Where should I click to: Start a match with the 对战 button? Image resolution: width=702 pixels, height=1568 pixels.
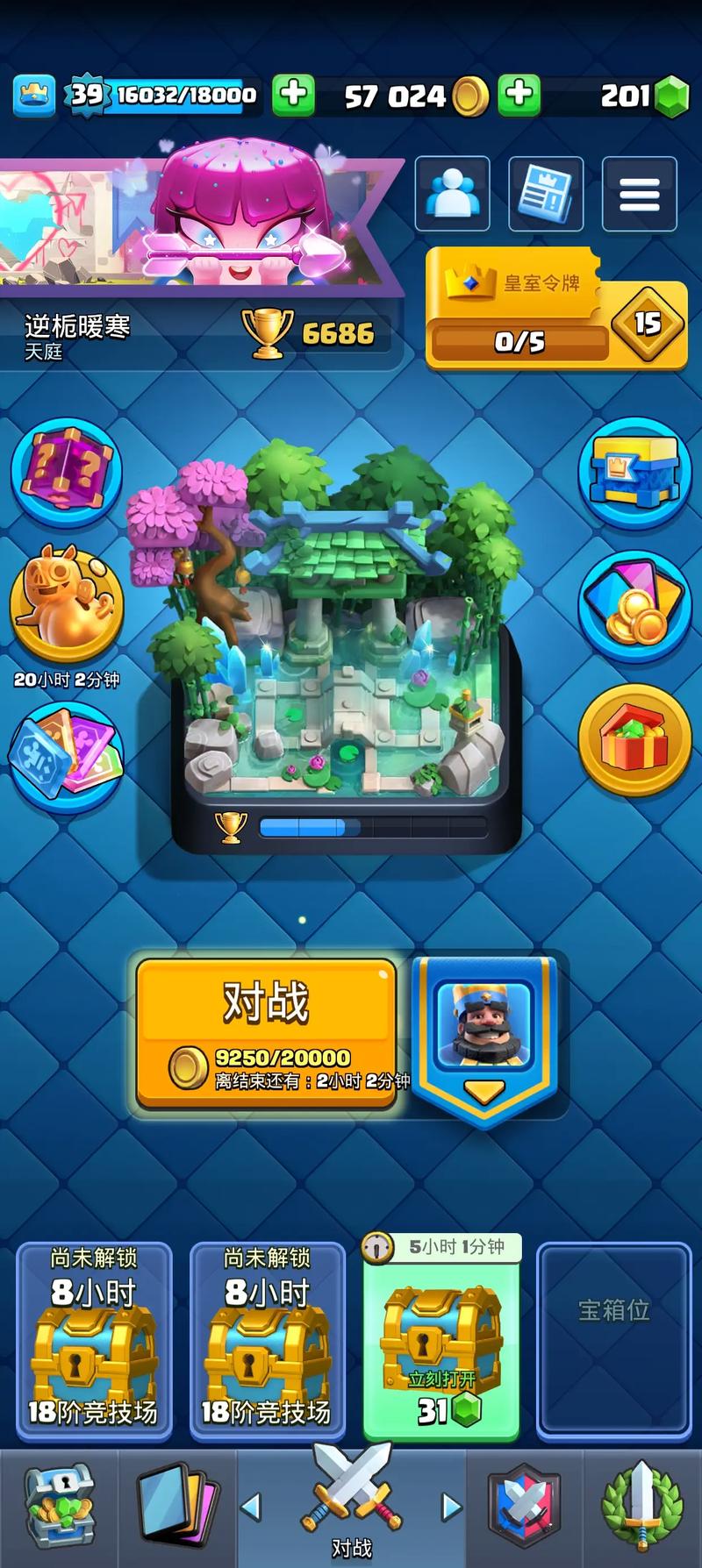coord(266,1032)
